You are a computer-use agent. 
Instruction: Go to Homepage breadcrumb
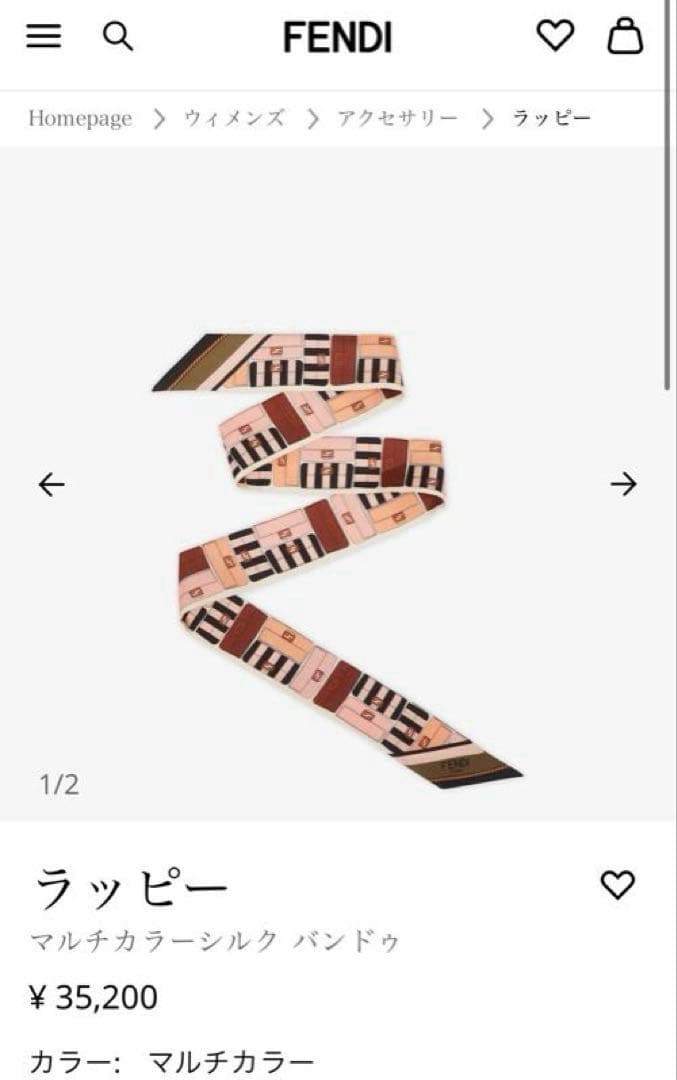tap(80, 118)
